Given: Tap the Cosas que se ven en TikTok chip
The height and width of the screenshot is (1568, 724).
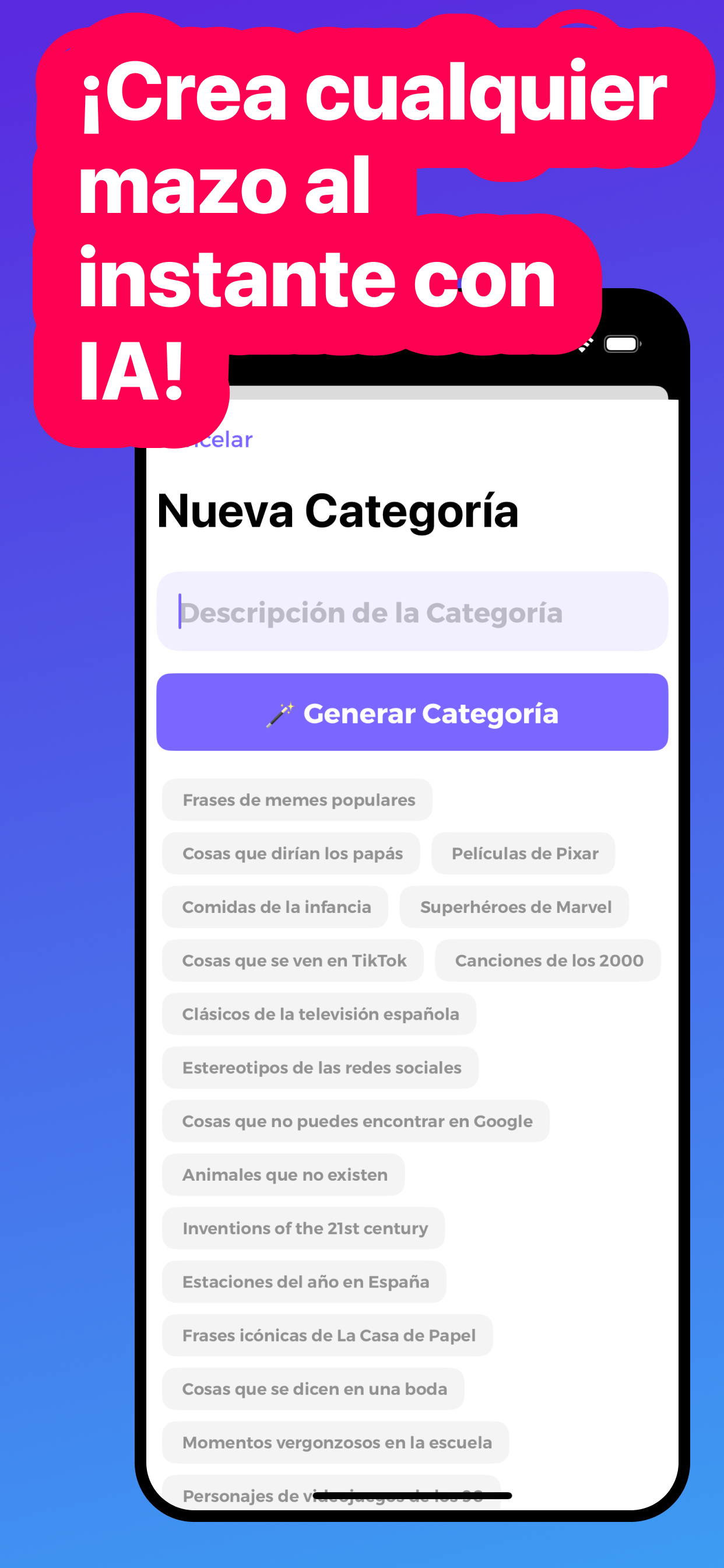Looking at the screenshot, I should point(294,961).
